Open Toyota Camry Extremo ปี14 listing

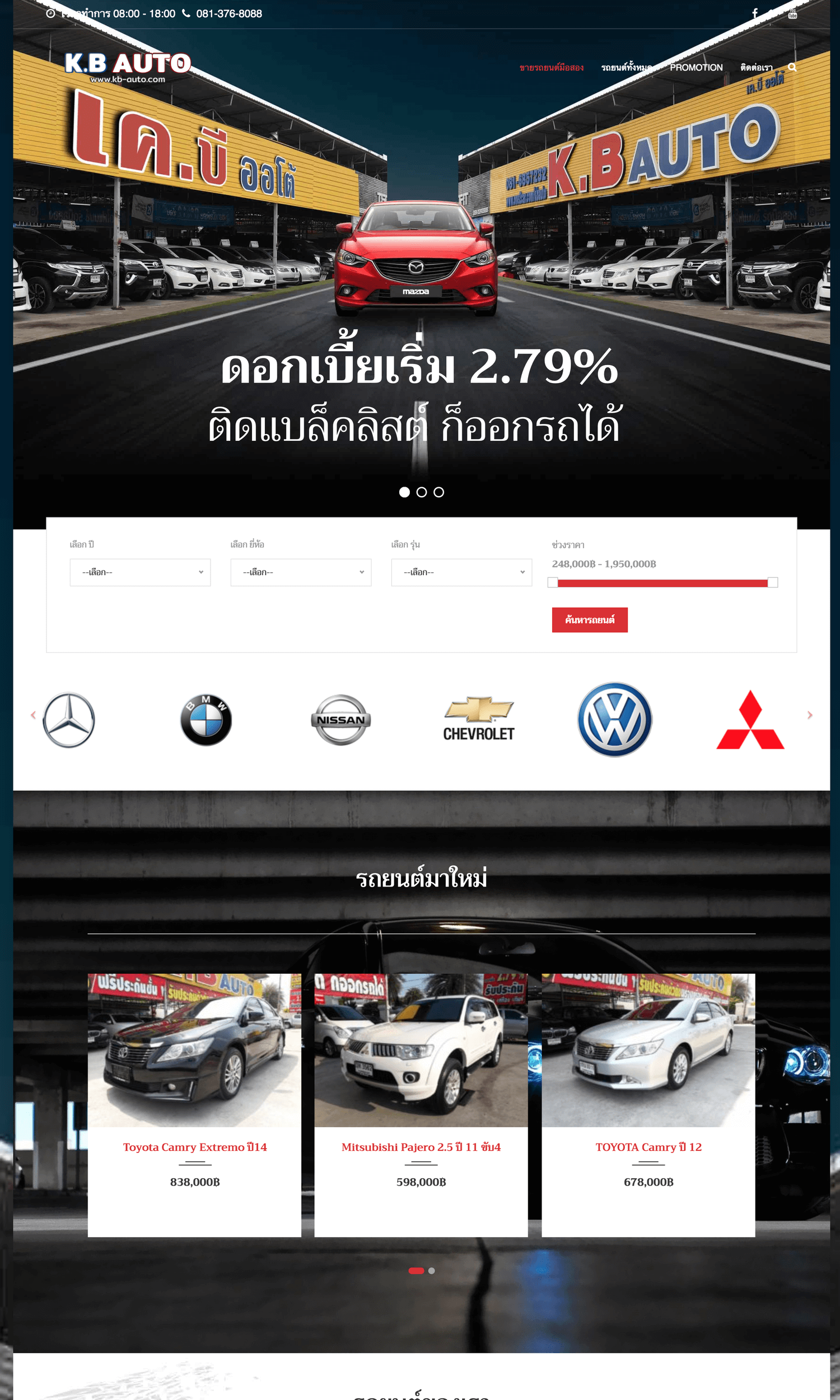tap(195, 1146)
